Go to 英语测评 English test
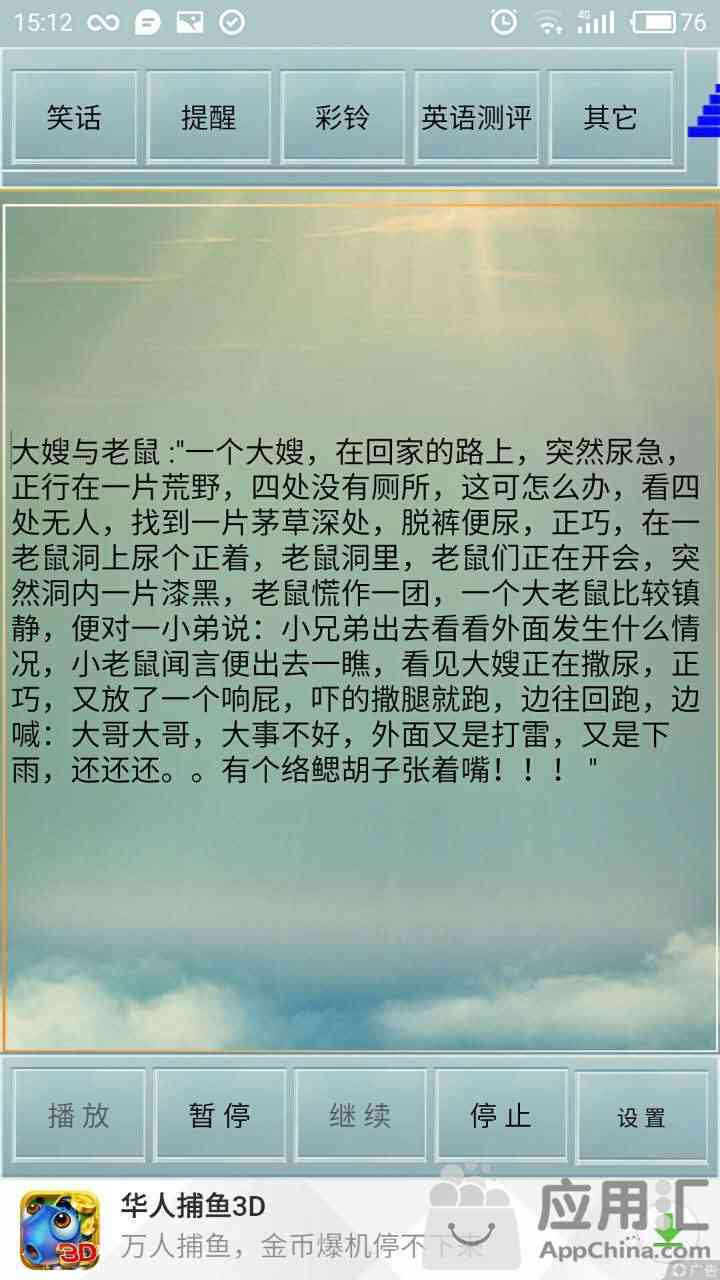This screenshot has height=1280, width=720. tap(476, 118)
